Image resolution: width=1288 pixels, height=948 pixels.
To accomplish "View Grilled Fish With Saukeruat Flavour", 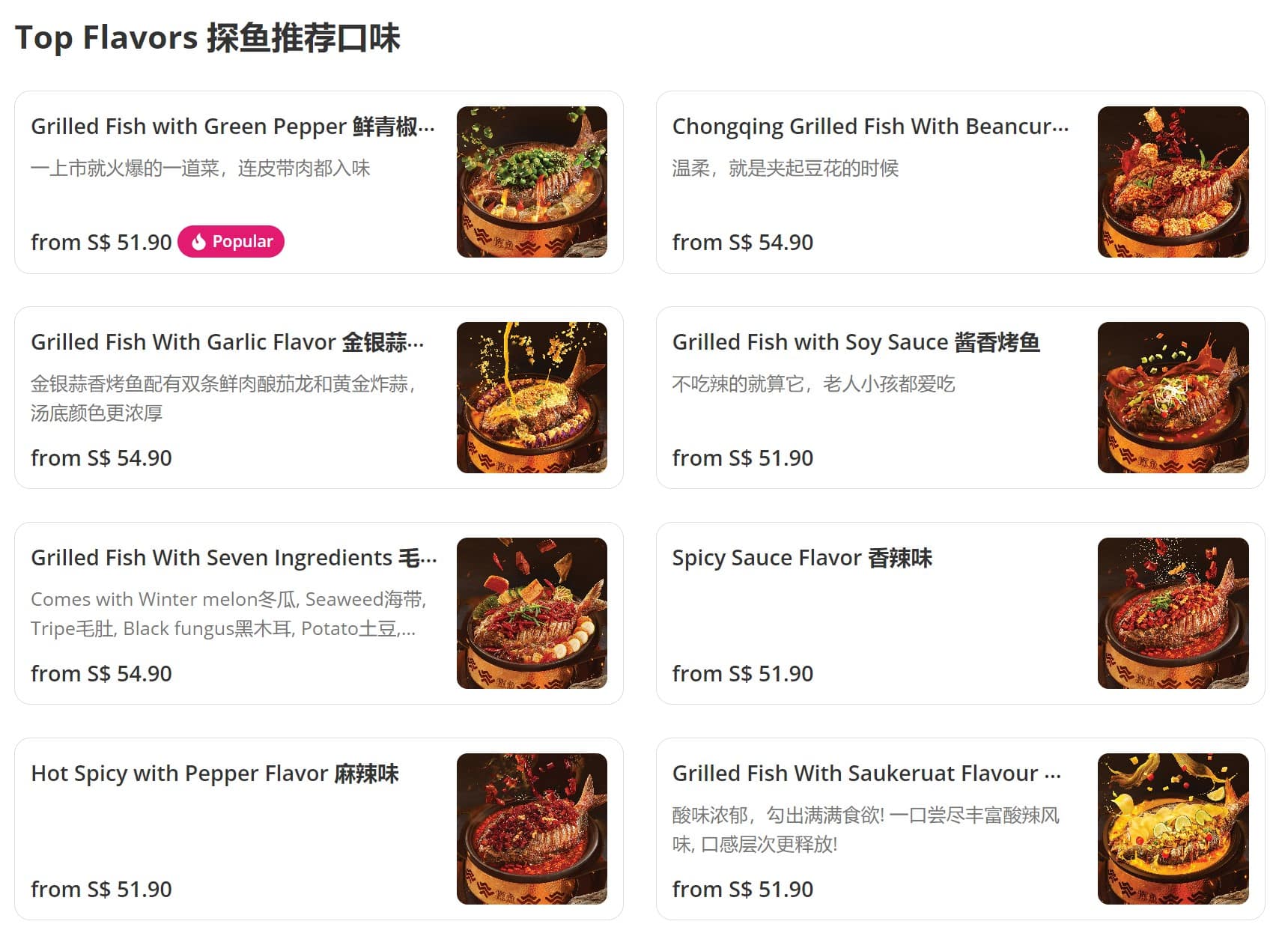I will [866, 774].
